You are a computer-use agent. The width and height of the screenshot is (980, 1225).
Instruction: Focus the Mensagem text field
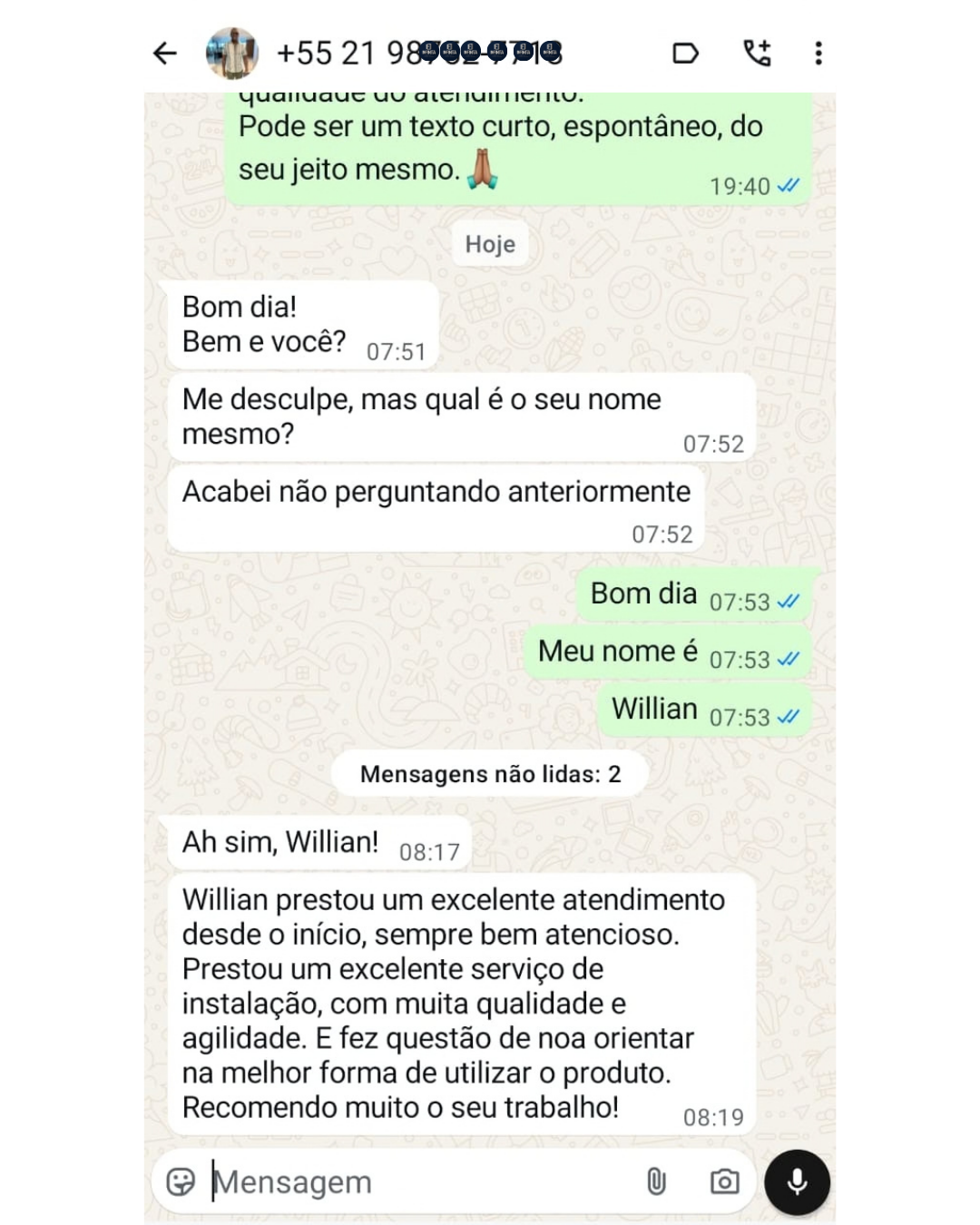417,1181
